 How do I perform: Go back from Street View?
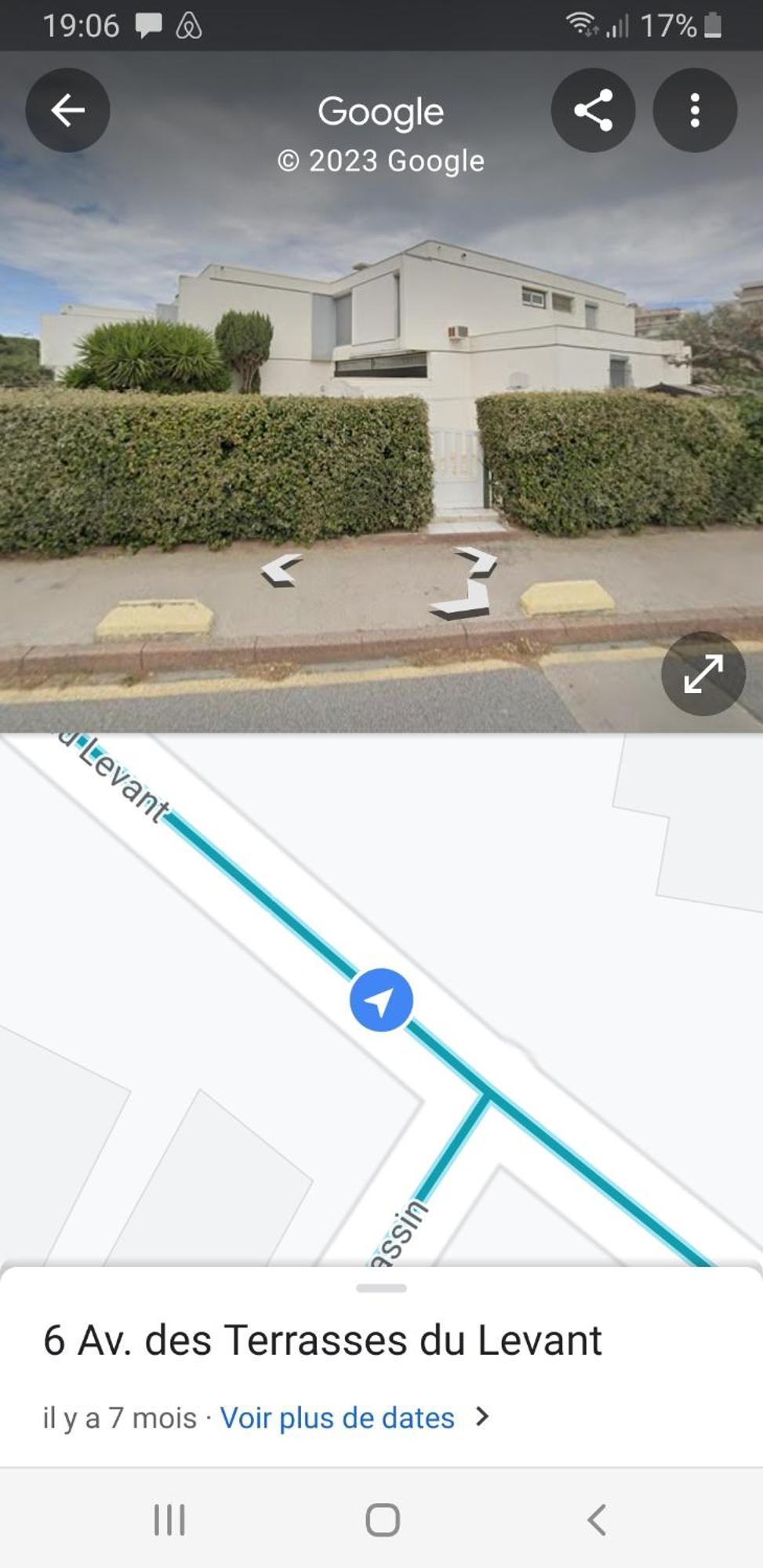(67, 111)
